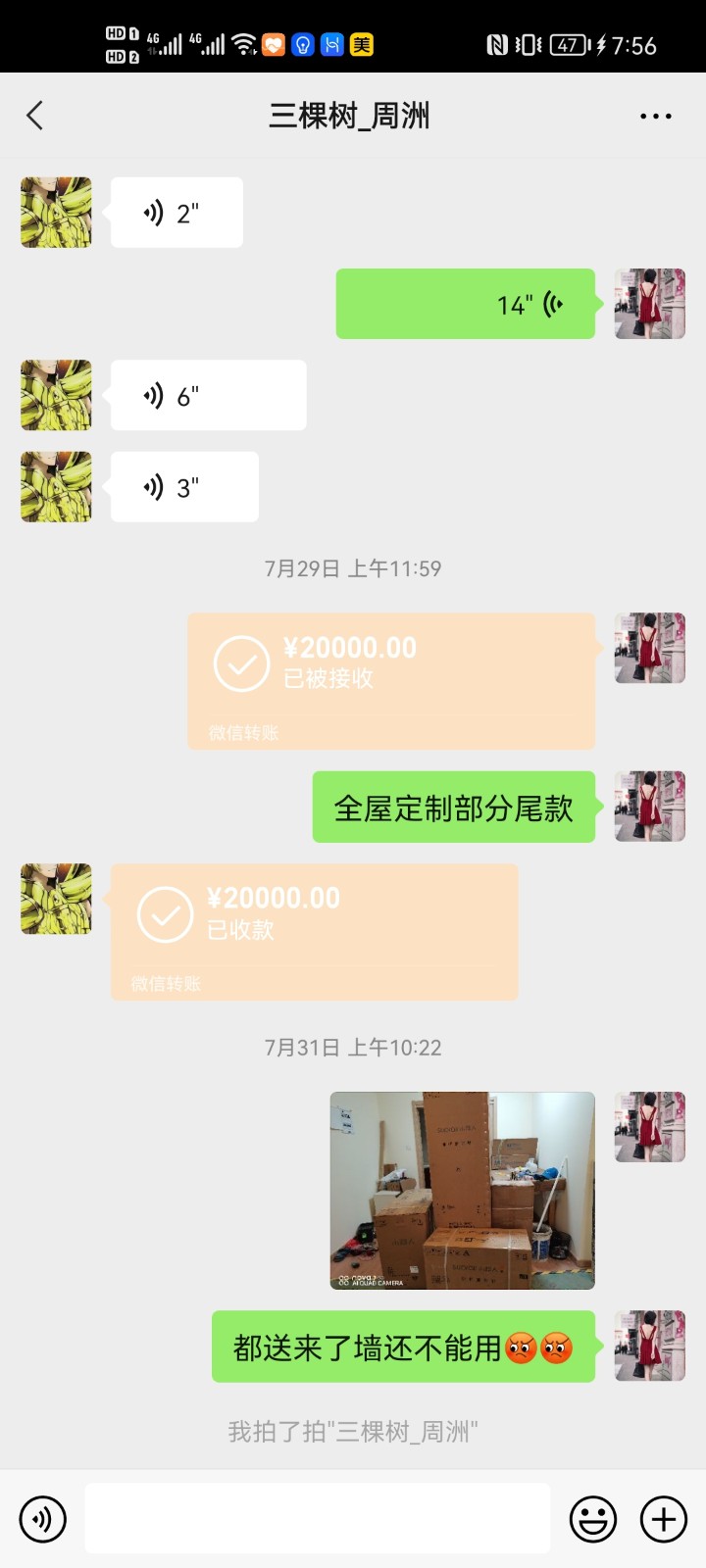Image resolution: width=706 pixels, height=1568 pixels.
Task: Play the sent 14-second voice message
Action: click(x=465, y=304)
